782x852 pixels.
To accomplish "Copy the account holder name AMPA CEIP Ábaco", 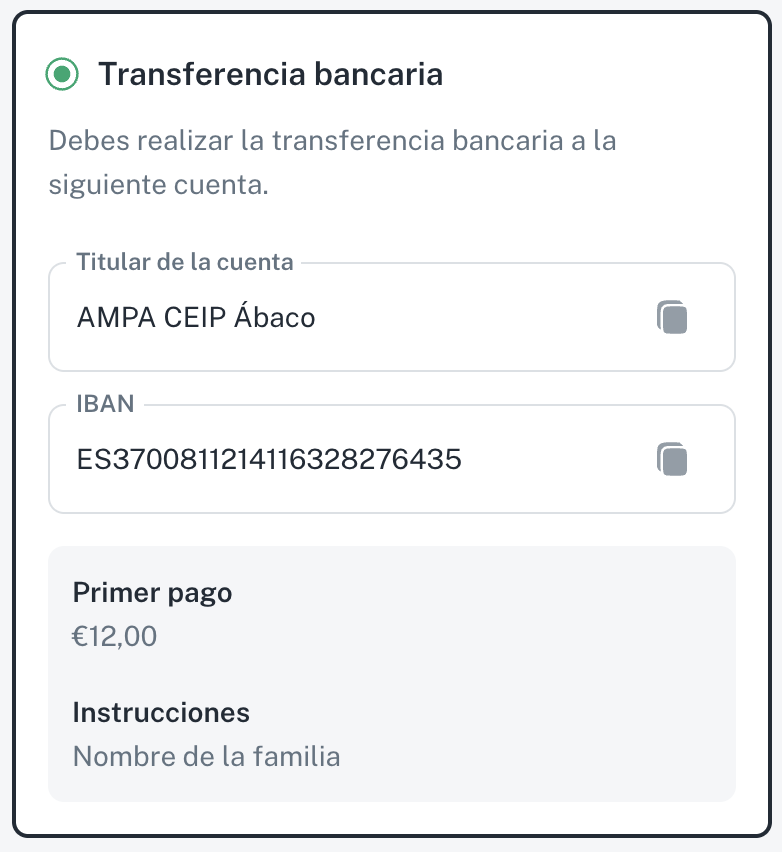I will tap(673, 317).
